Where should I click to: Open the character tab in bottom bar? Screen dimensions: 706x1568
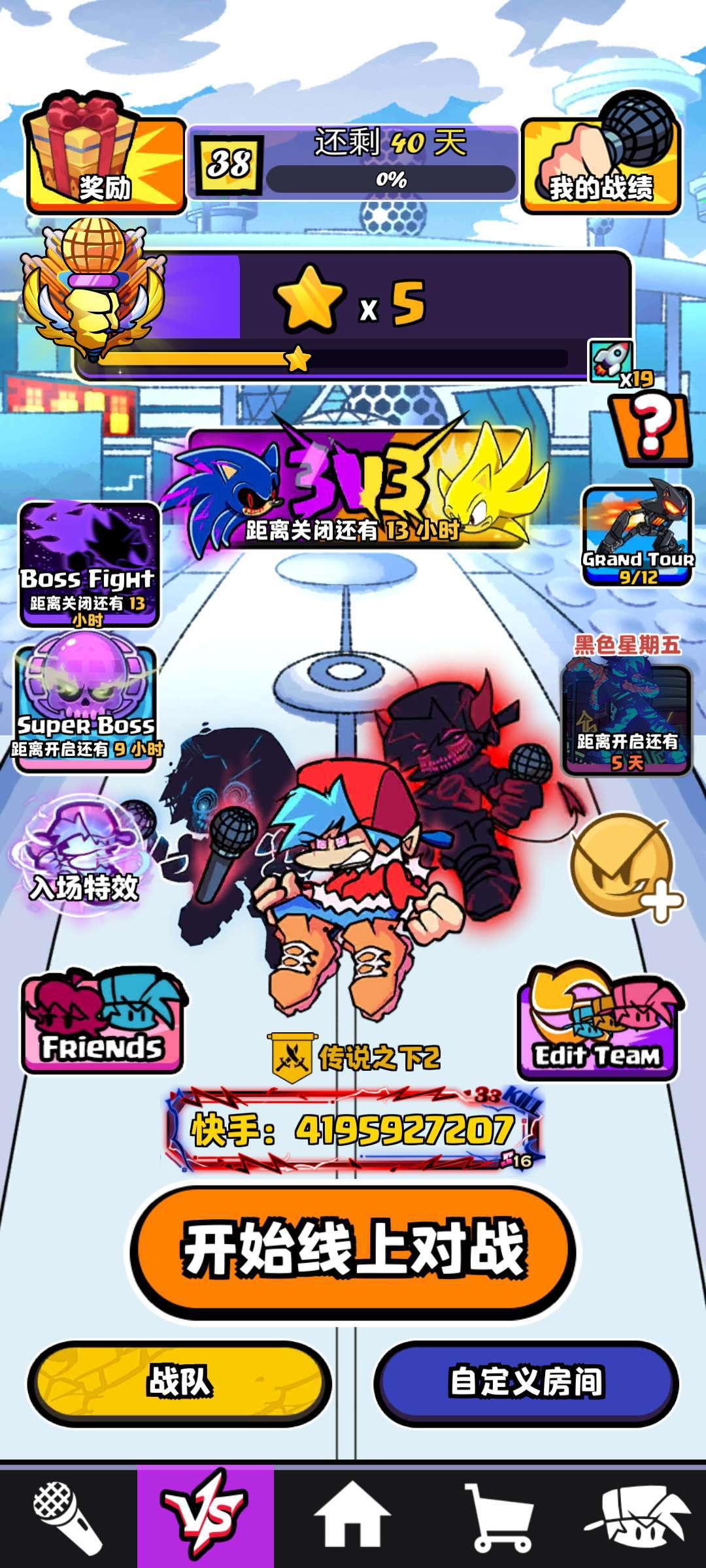coord(637,1517)
